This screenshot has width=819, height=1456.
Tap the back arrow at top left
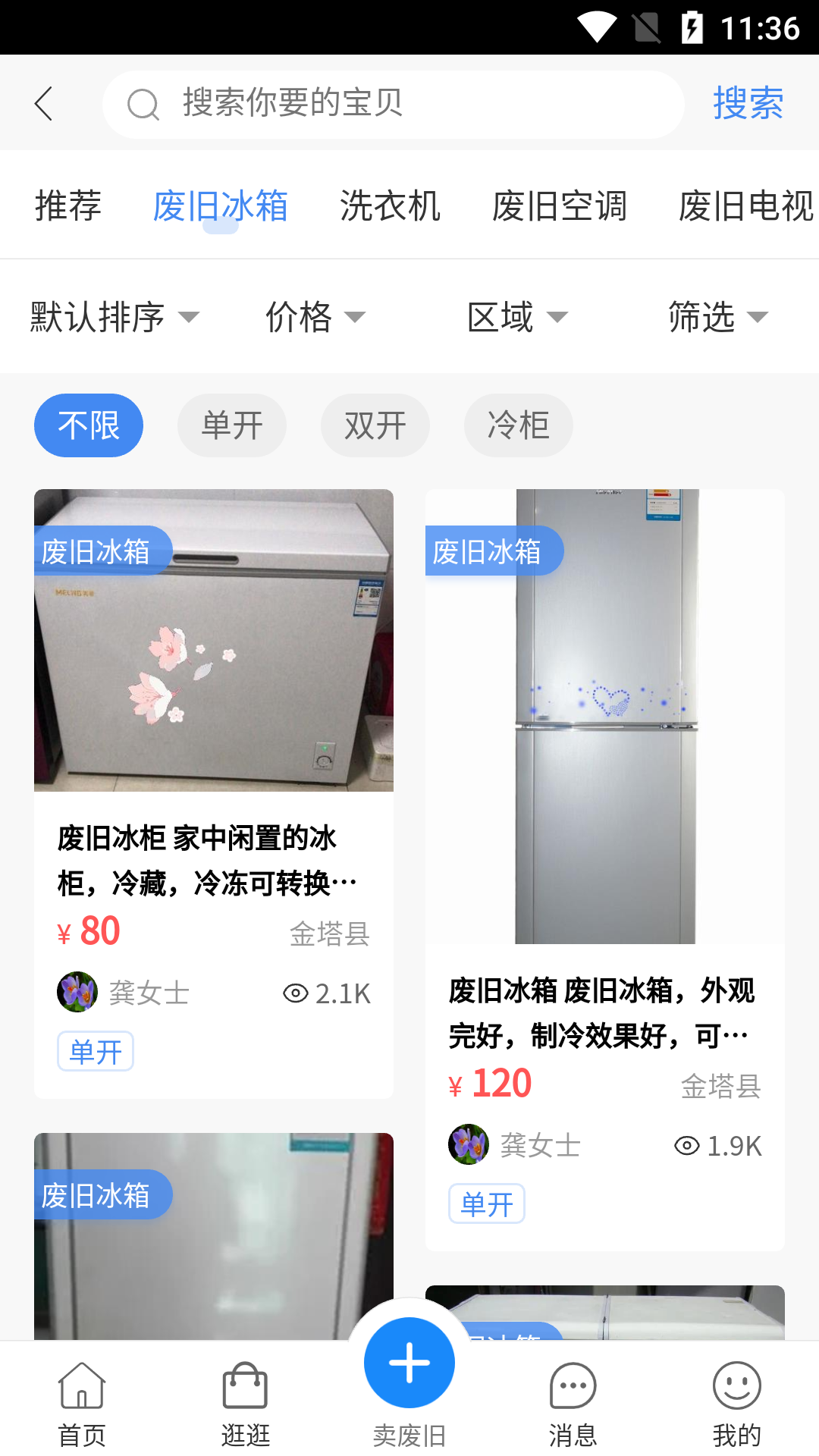coord(43,103)
